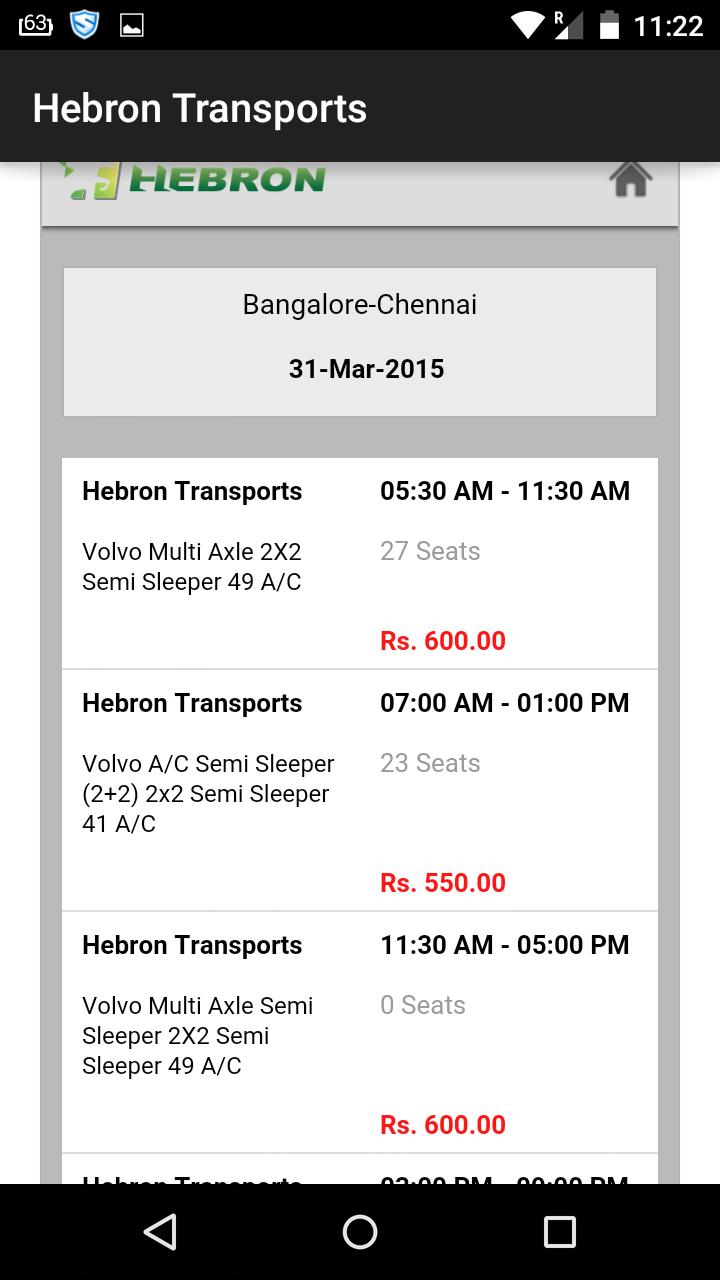The image size is (720, 1280).
Task: Tap the 27 Seats availability label
Action: click(430, 551)
